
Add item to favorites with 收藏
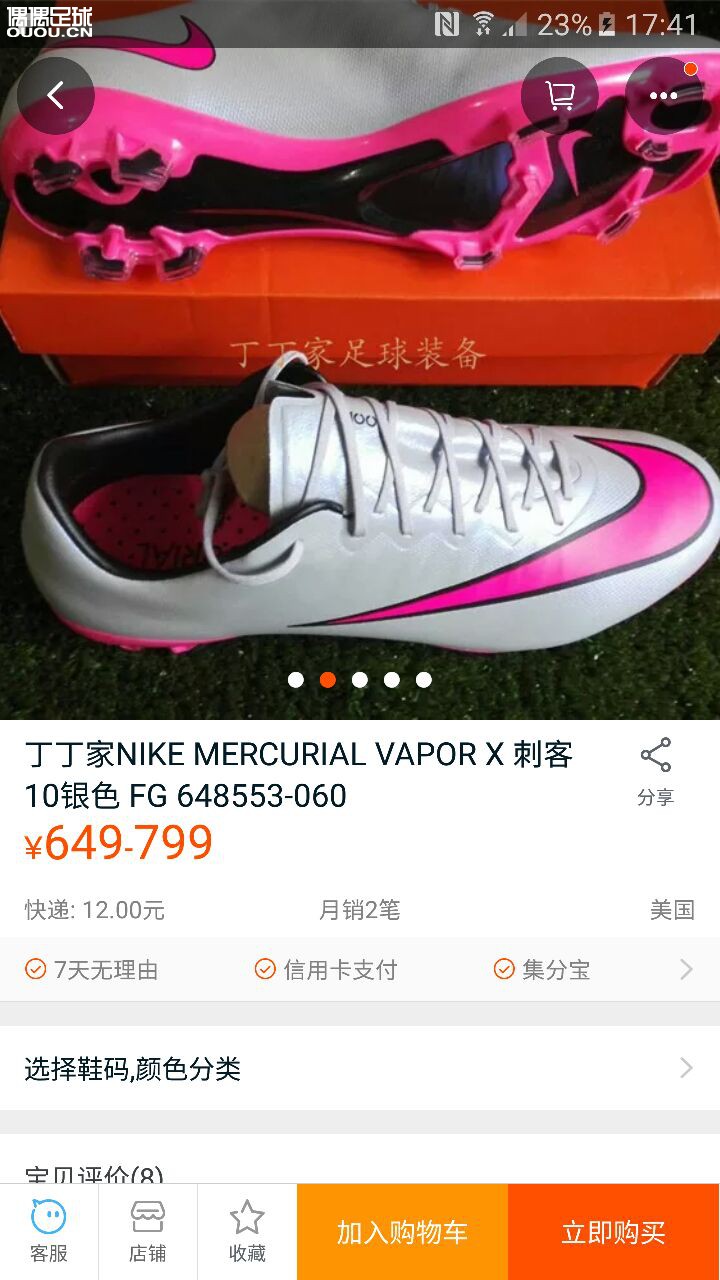pyautogui.click(x=247, y=1232)
